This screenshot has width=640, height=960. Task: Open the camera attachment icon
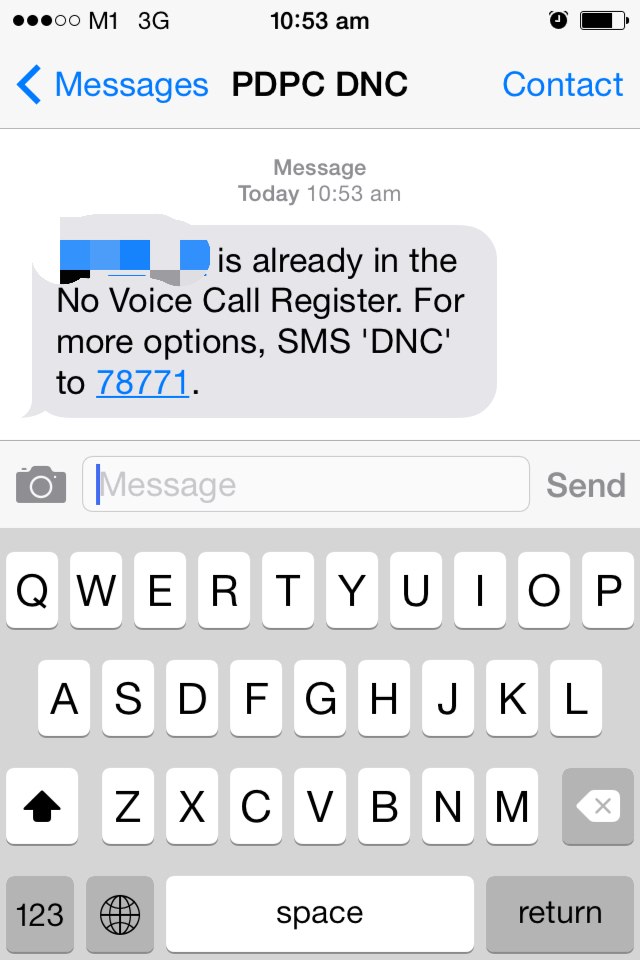point(41,485)
